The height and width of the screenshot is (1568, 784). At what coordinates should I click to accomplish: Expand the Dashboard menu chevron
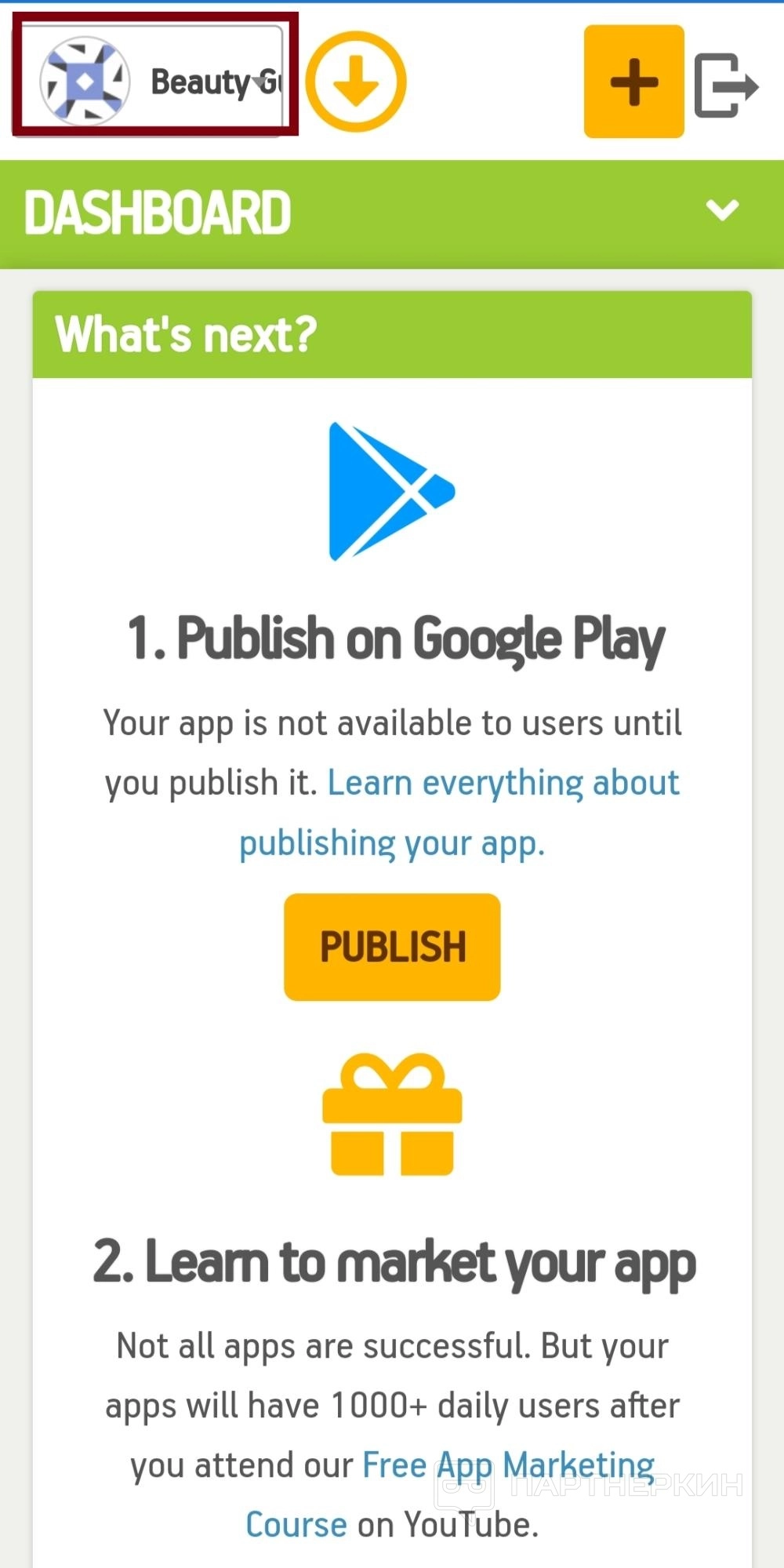722,210
